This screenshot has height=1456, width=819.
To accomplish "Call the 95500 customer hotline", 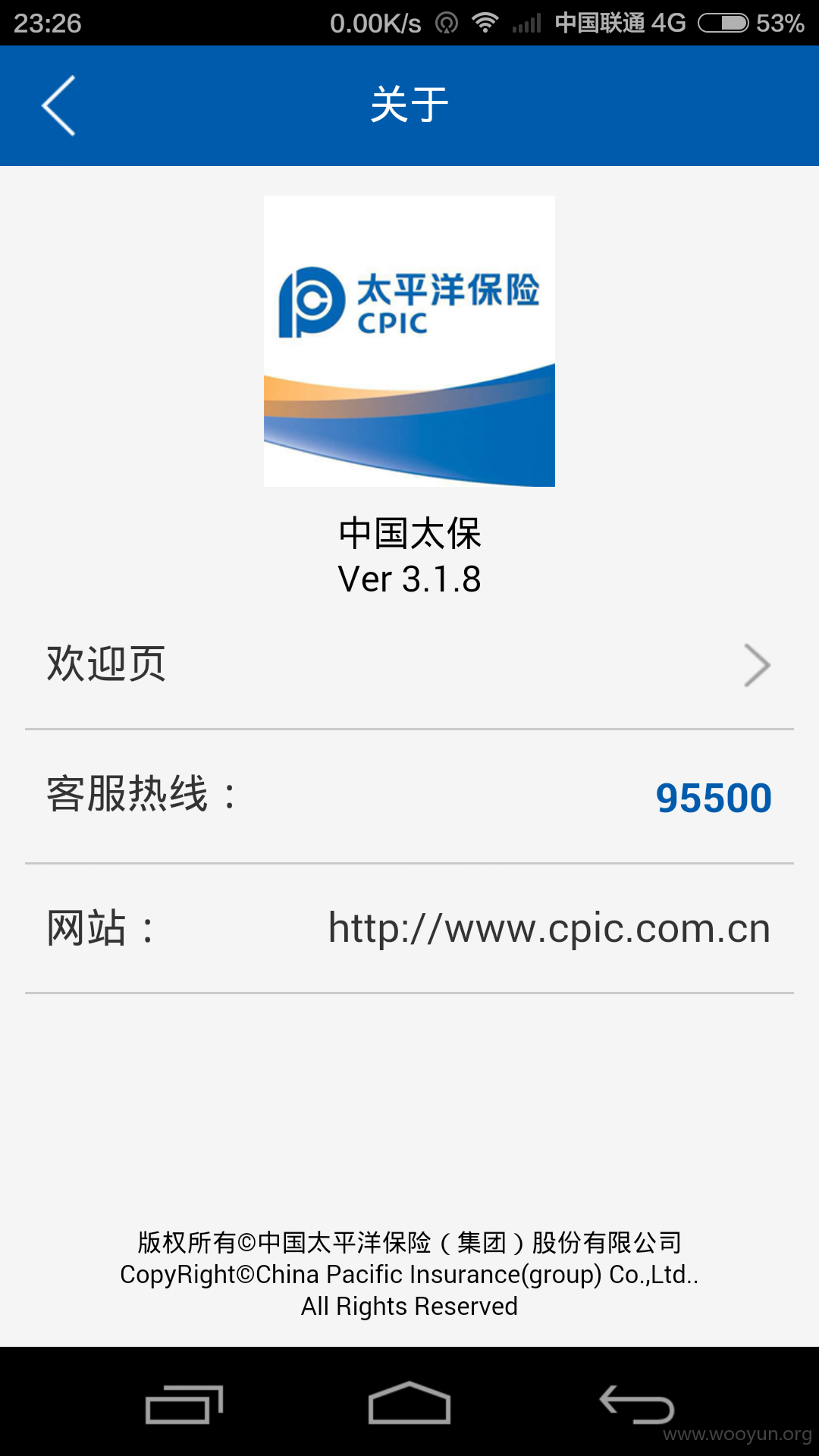I will click(714, 798).
